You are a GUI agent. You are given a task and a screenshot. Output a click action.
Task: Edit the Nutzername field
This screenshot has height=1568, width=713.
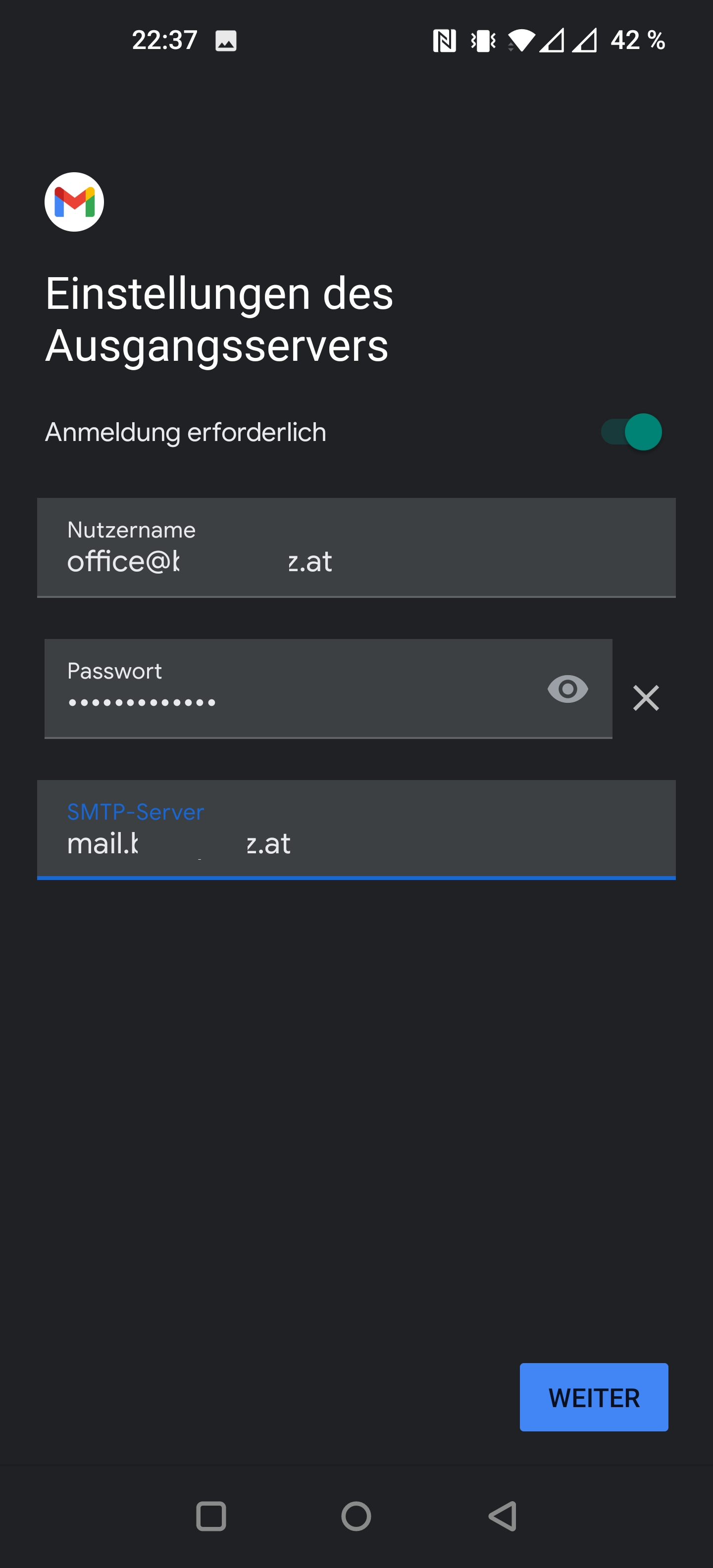click(x=356, y=548)
